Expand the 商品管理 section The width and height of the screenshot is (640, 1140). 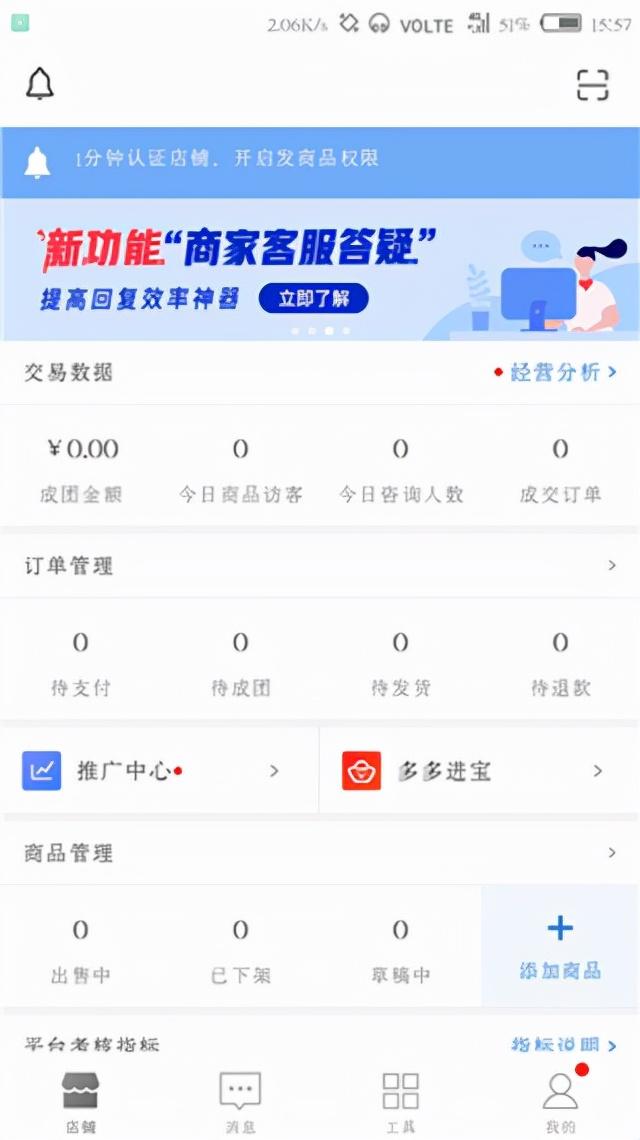click(x=612, y=853)
